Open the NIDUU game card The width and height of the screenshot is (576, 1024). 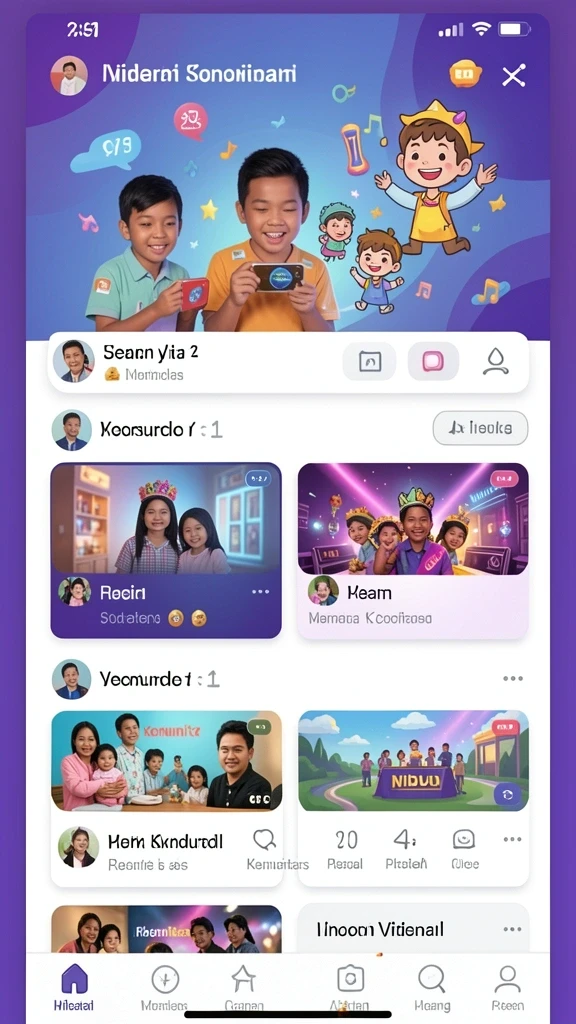(413, 761)
